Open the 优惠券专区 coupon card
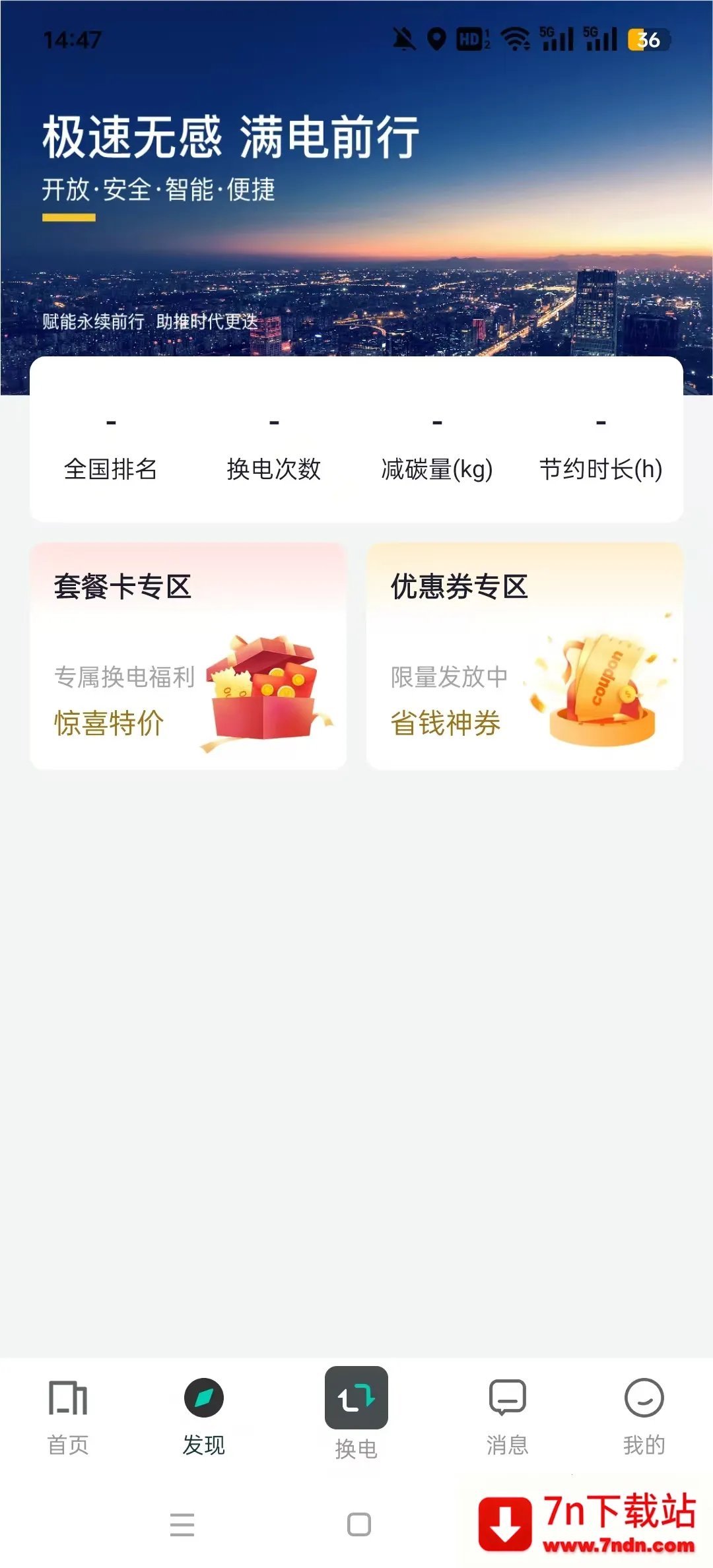Screen dimensions: 713x1568 click(525, 656)
